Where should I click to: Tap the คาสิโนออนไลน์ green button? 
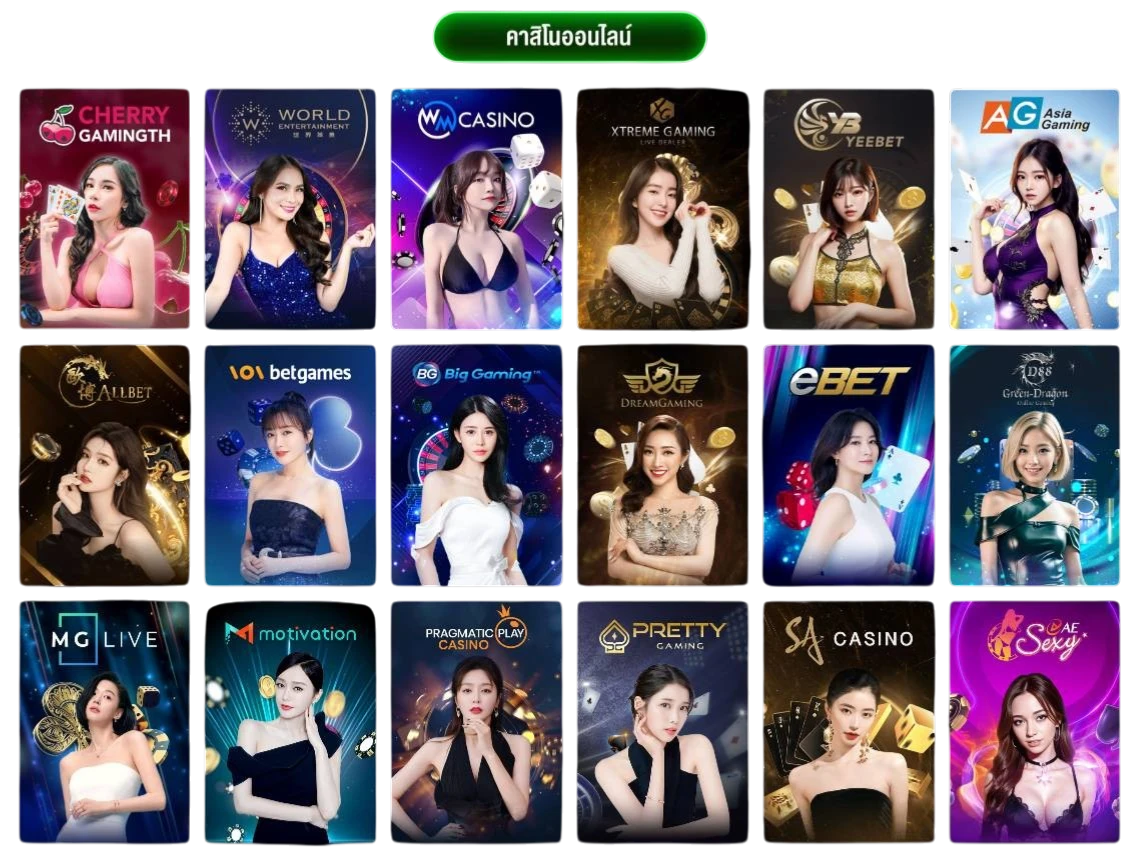(569, 37)
